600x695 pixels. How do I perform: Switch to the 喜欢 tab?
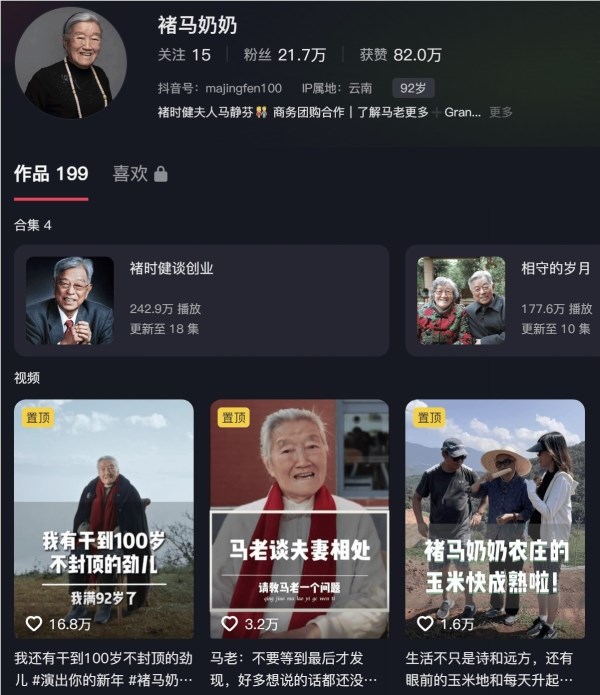click(x=139, y=174)
